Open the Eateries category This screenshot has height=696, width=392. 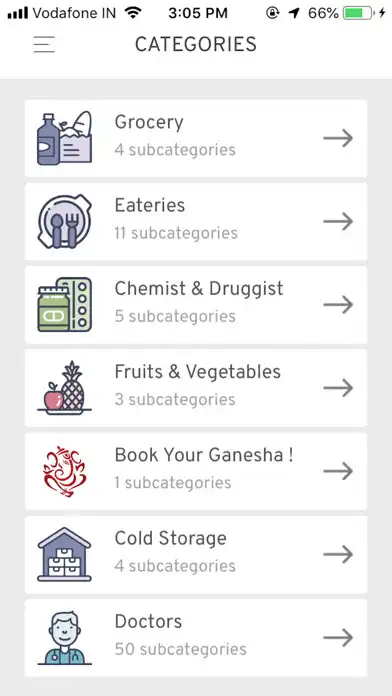pyautogui.click(x=196, y=221)
